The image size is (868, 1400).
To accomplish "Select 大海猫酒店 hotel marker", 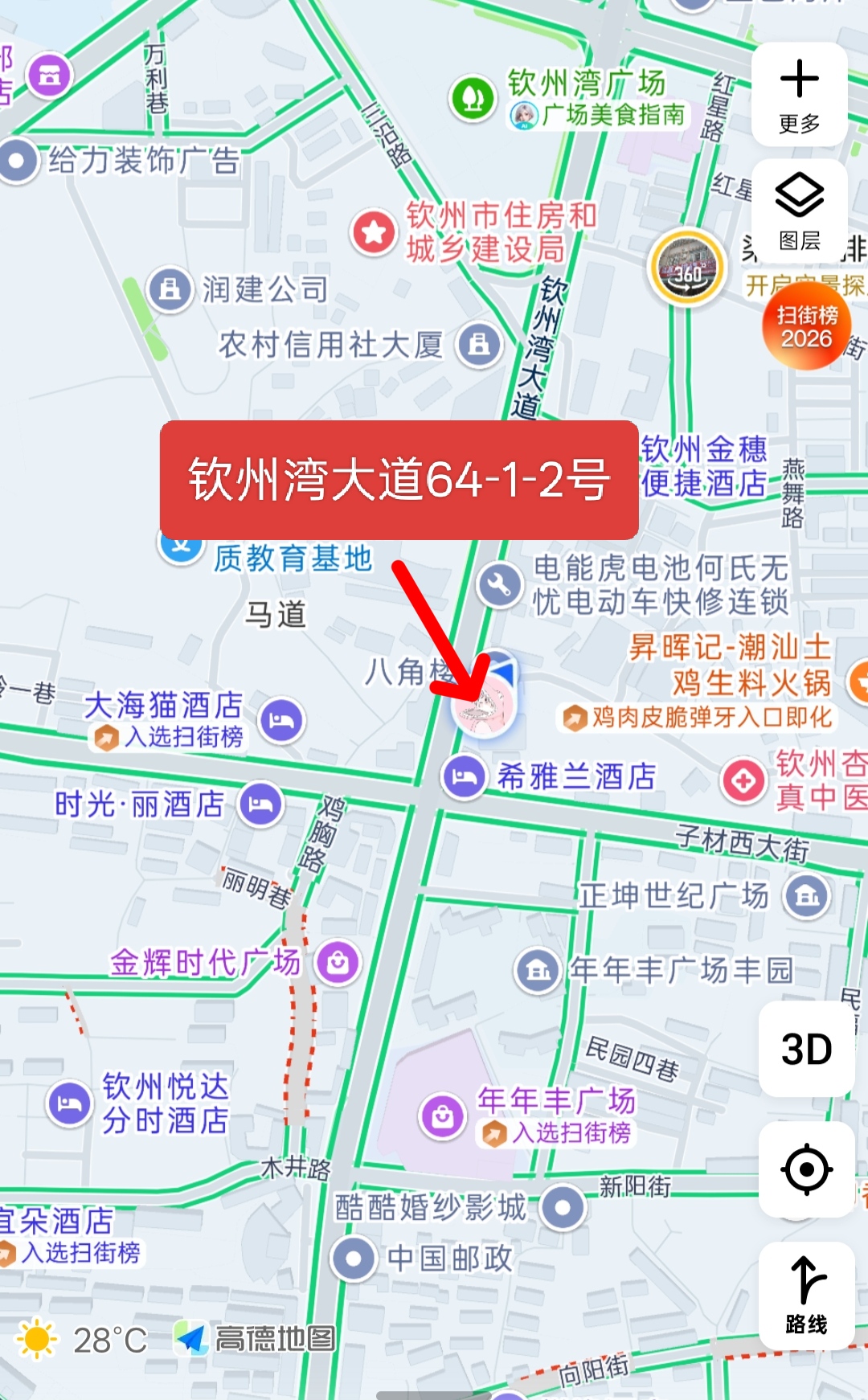I will tap(281, 719).
